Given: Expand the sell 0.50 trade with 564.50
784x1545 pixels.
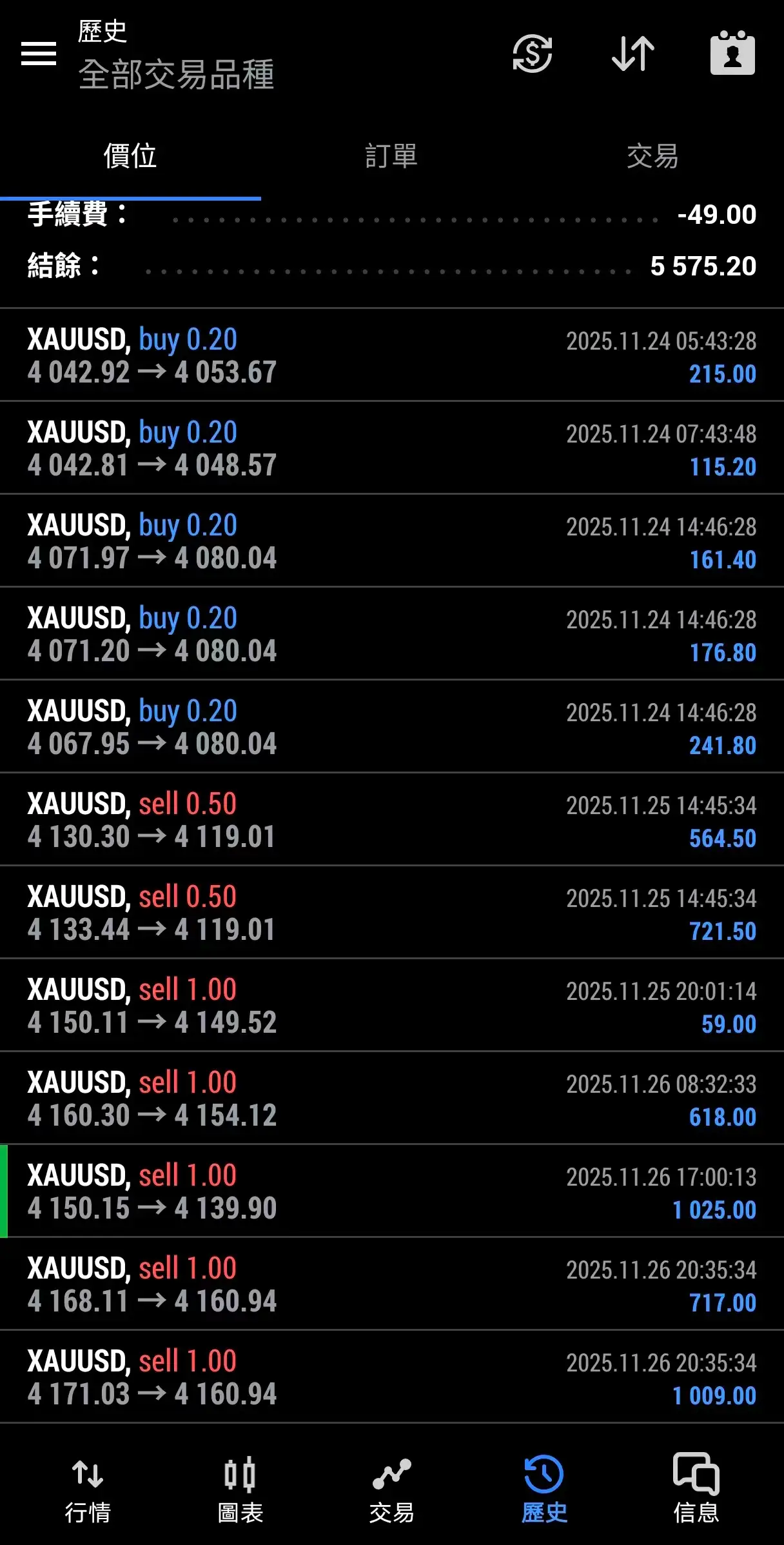Looking at the screenshot, I should tap(391, 820).
